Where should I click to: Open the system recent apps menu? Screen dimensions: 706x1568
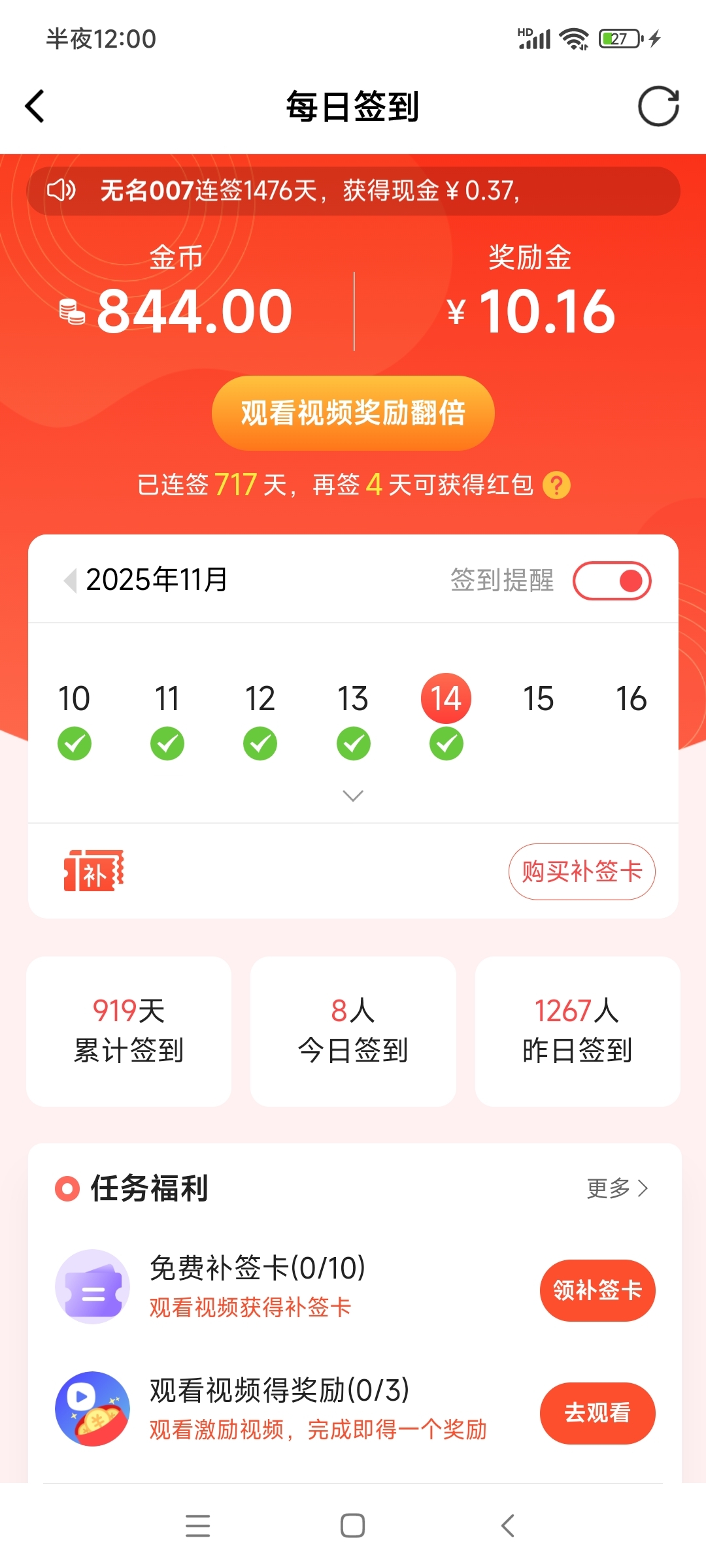[197, 1526]
